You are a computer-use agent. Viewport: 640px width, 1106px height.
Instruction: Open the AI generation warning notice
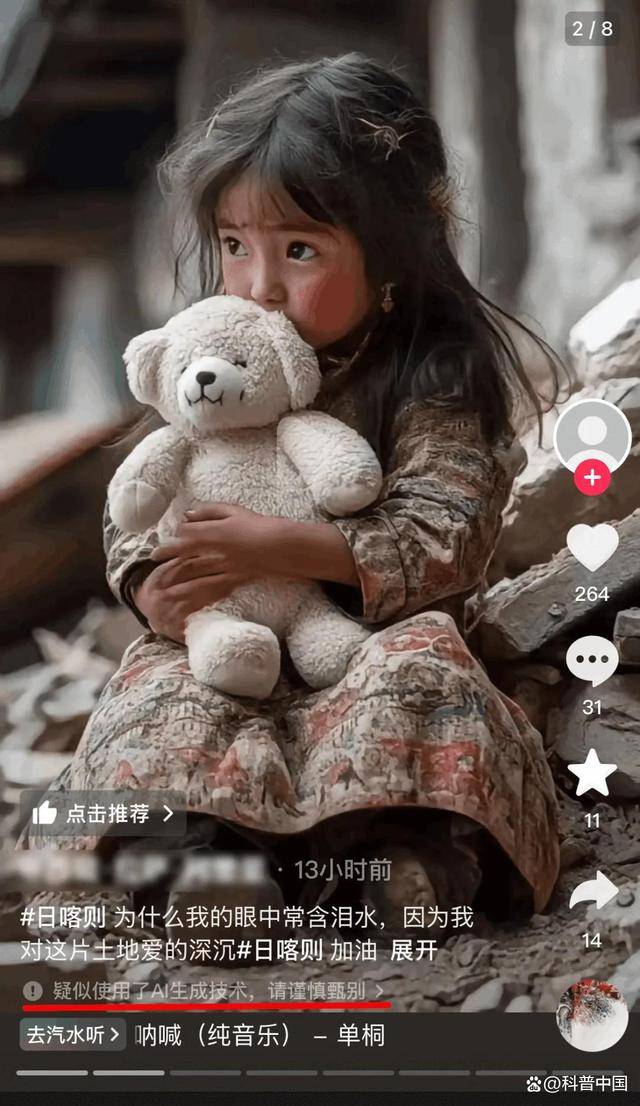(204, 990)
